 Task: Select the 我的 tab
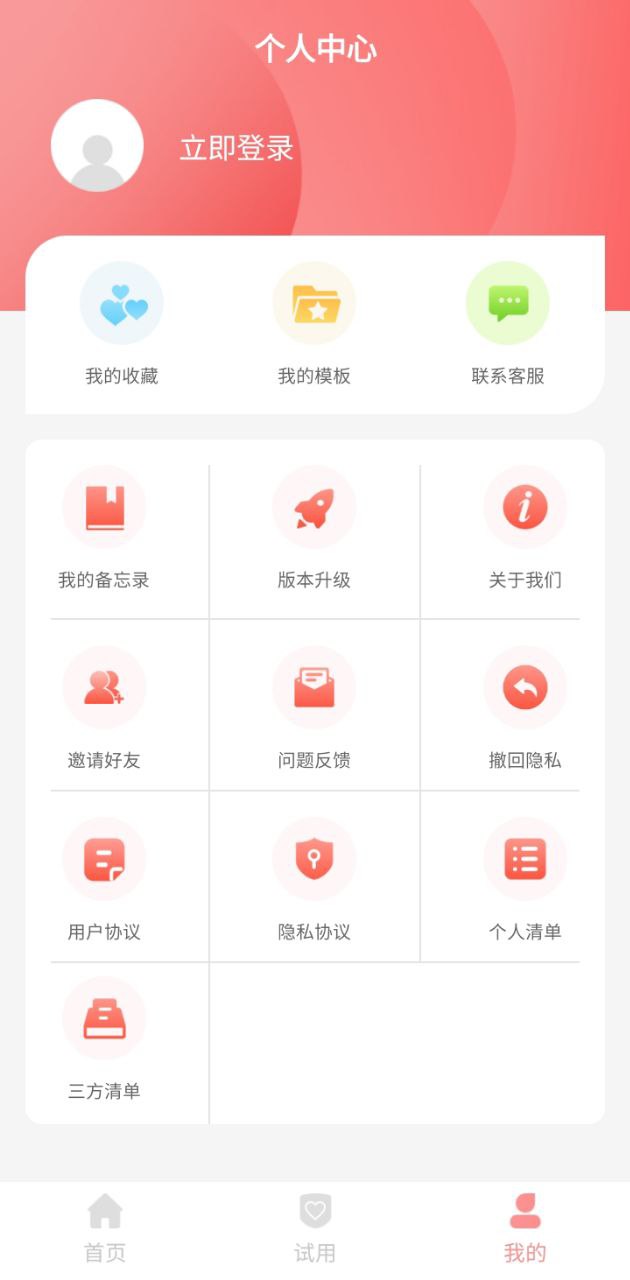point(525,1228)
